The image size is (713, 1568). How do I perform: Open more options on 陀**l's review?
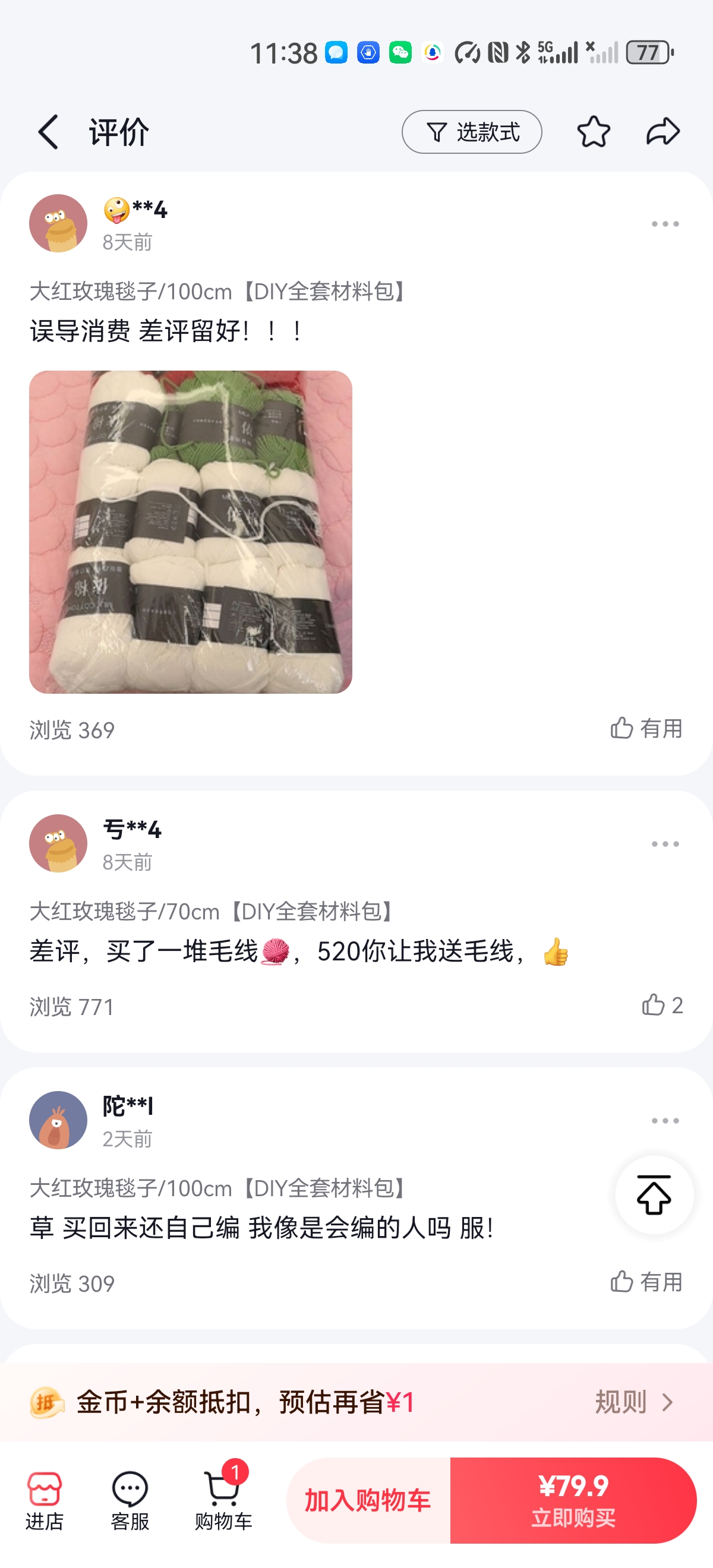[x=665, y=1121]
